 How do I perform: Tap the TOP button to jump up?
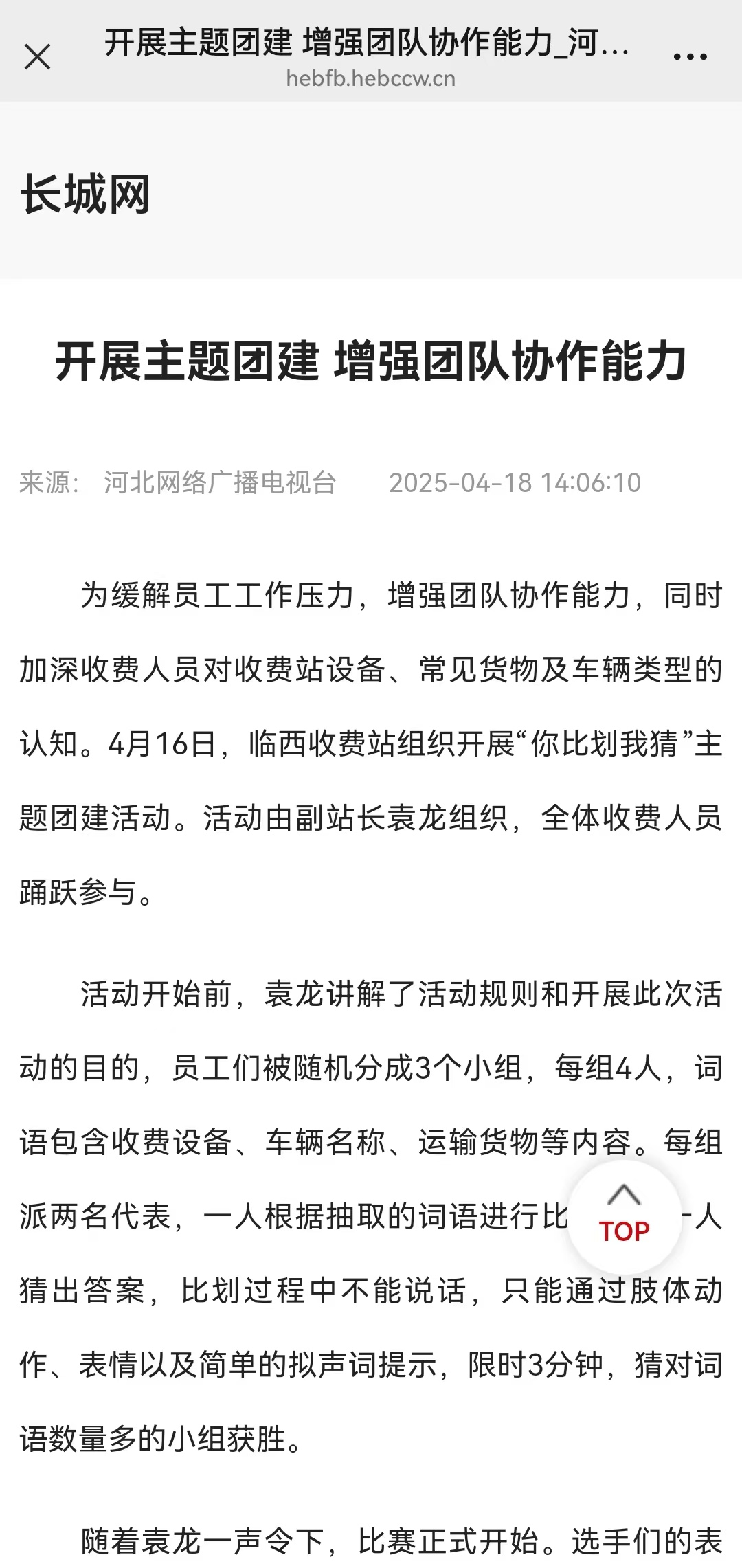624,1217
